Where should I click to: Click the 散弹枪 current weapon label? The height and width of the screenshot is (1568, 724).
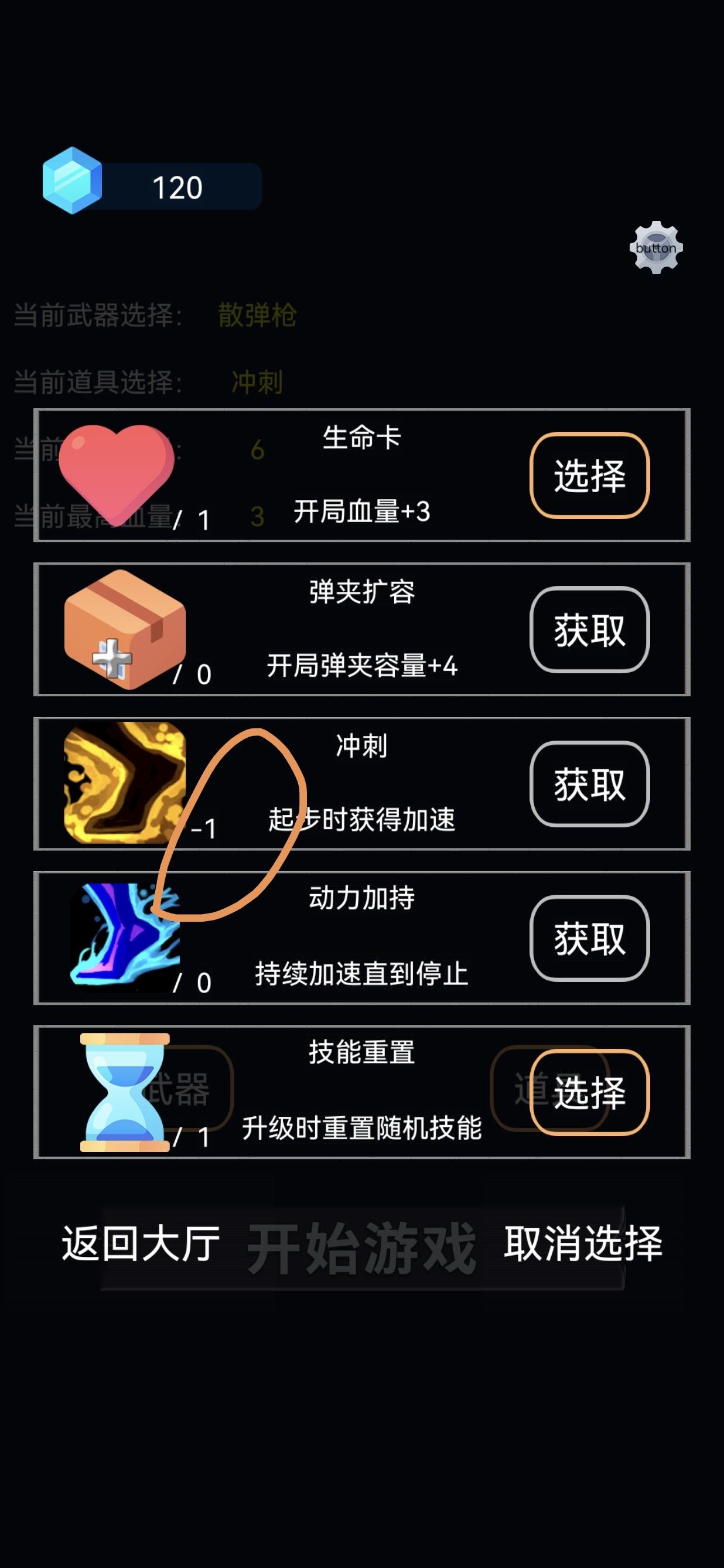(255, 313)
